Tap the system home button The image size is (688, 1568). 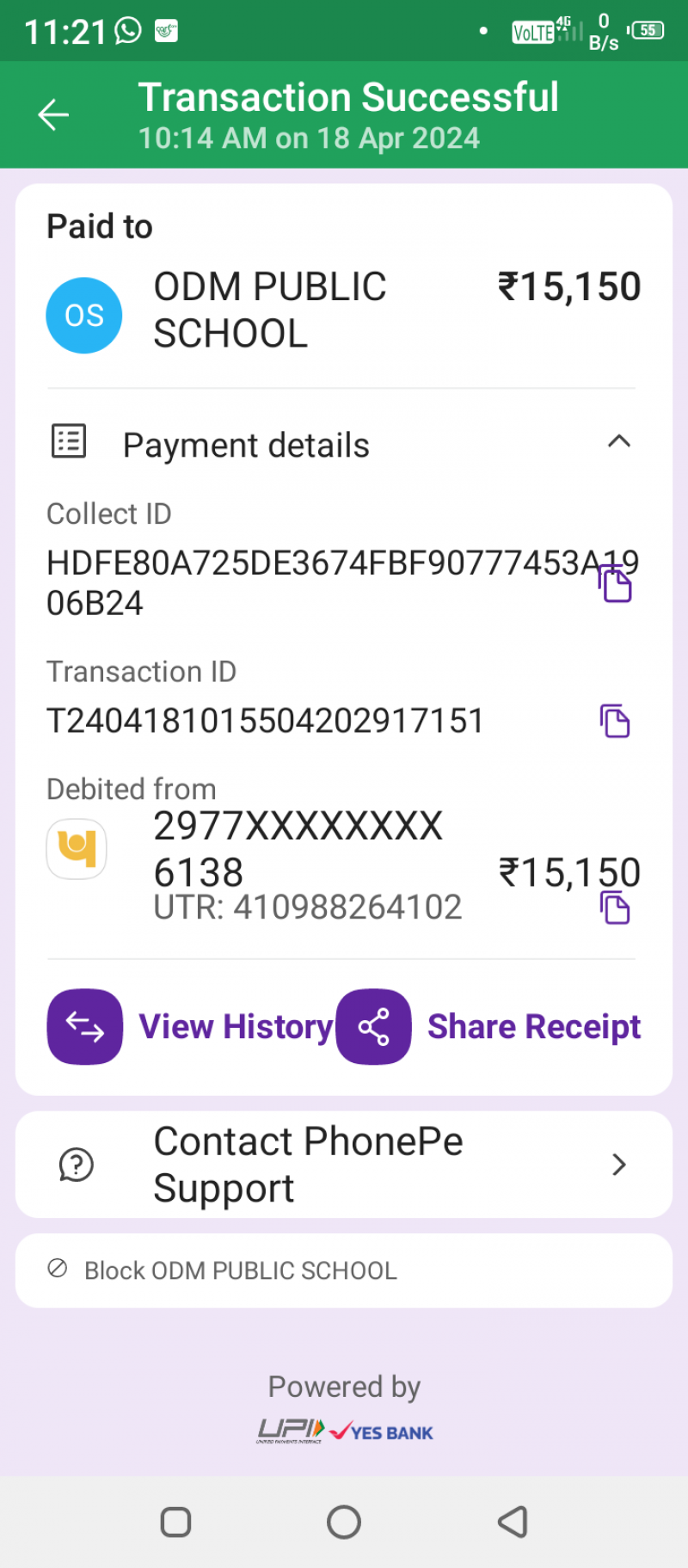[344, 1522]
